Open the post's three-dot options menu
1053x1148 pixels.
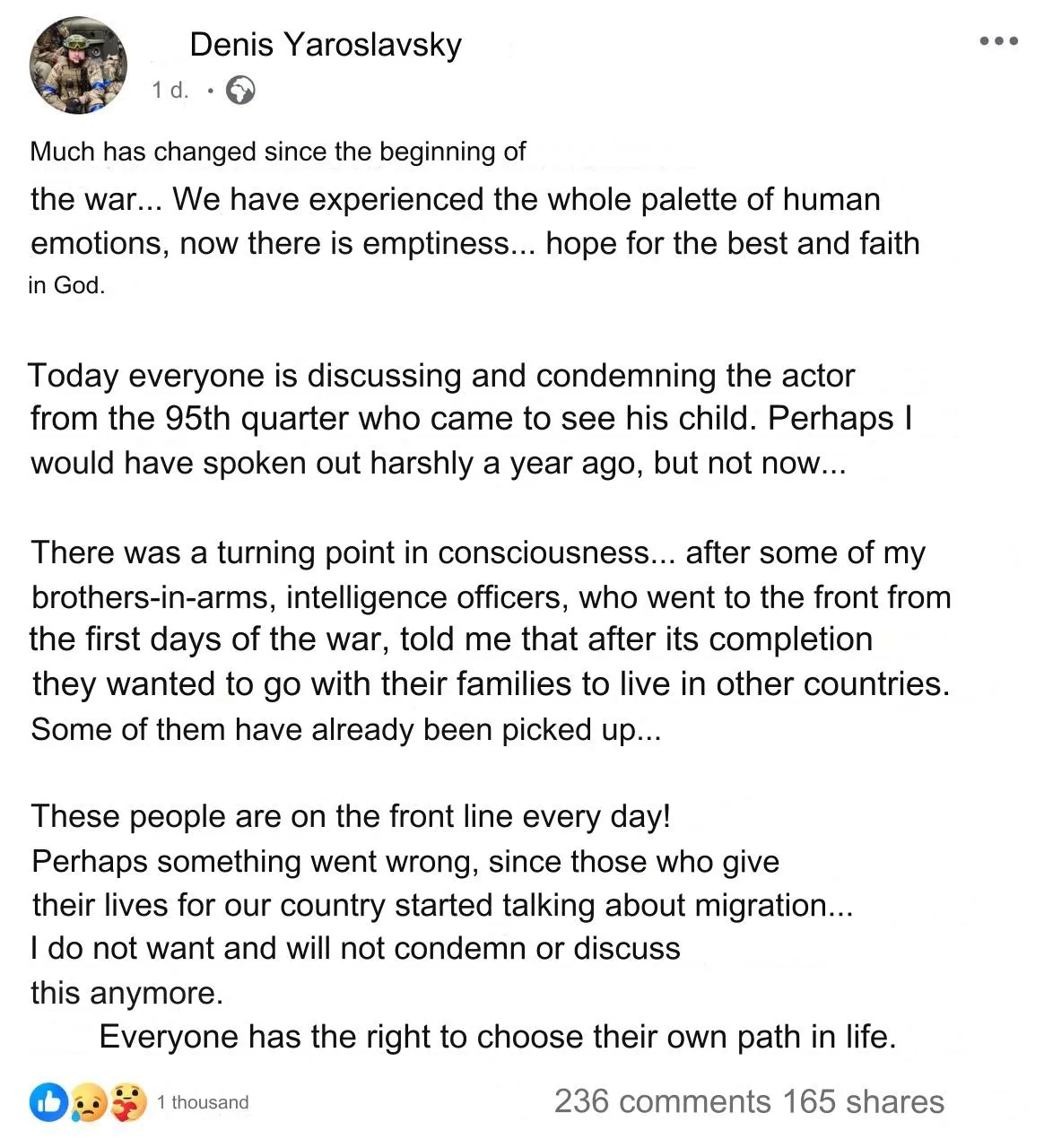tap(998, 41)
